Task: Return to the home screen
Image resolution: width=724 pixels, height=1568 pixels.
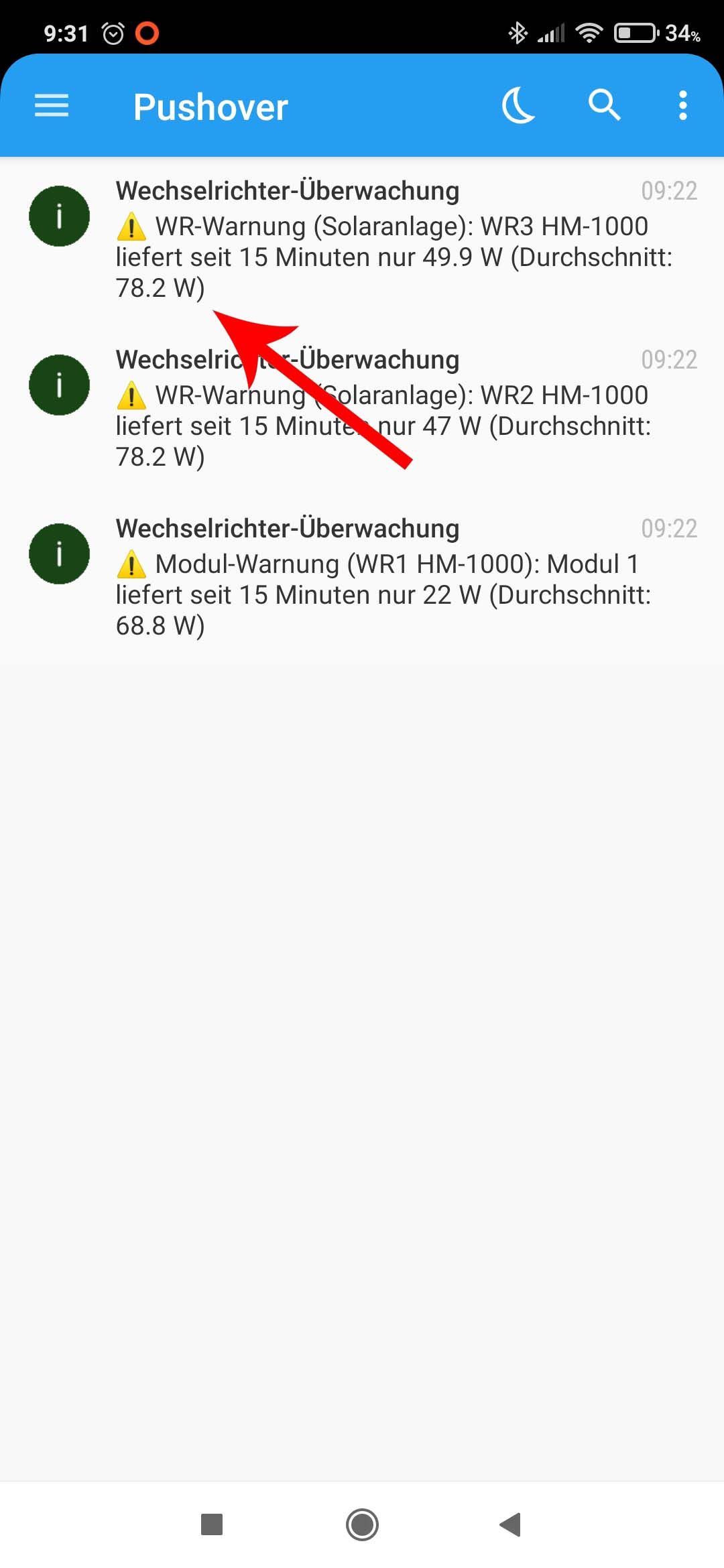Action: [x=362, y=1524]
